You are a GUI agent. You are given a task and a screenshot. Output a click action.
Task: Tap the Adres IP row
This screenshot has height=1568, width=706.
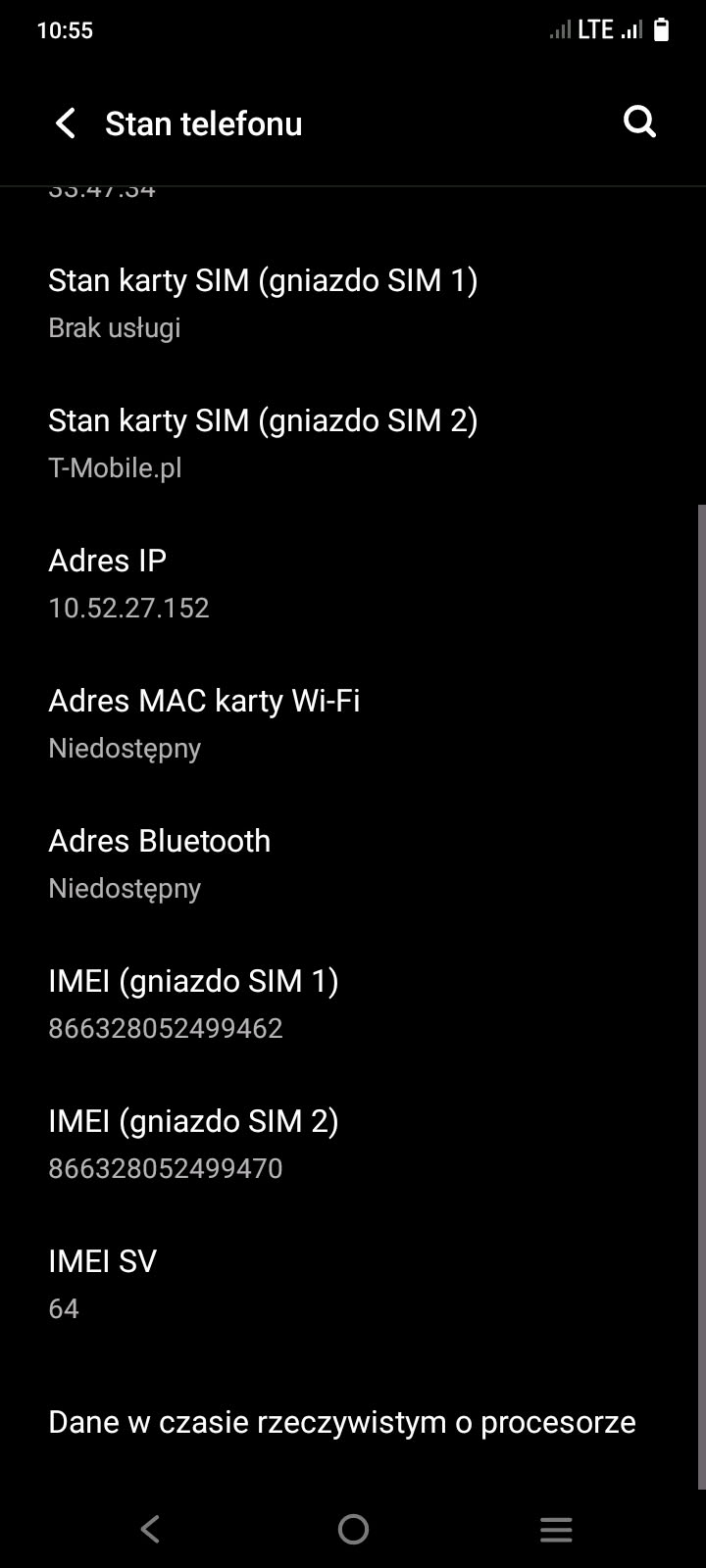click(x=353, y=583)
